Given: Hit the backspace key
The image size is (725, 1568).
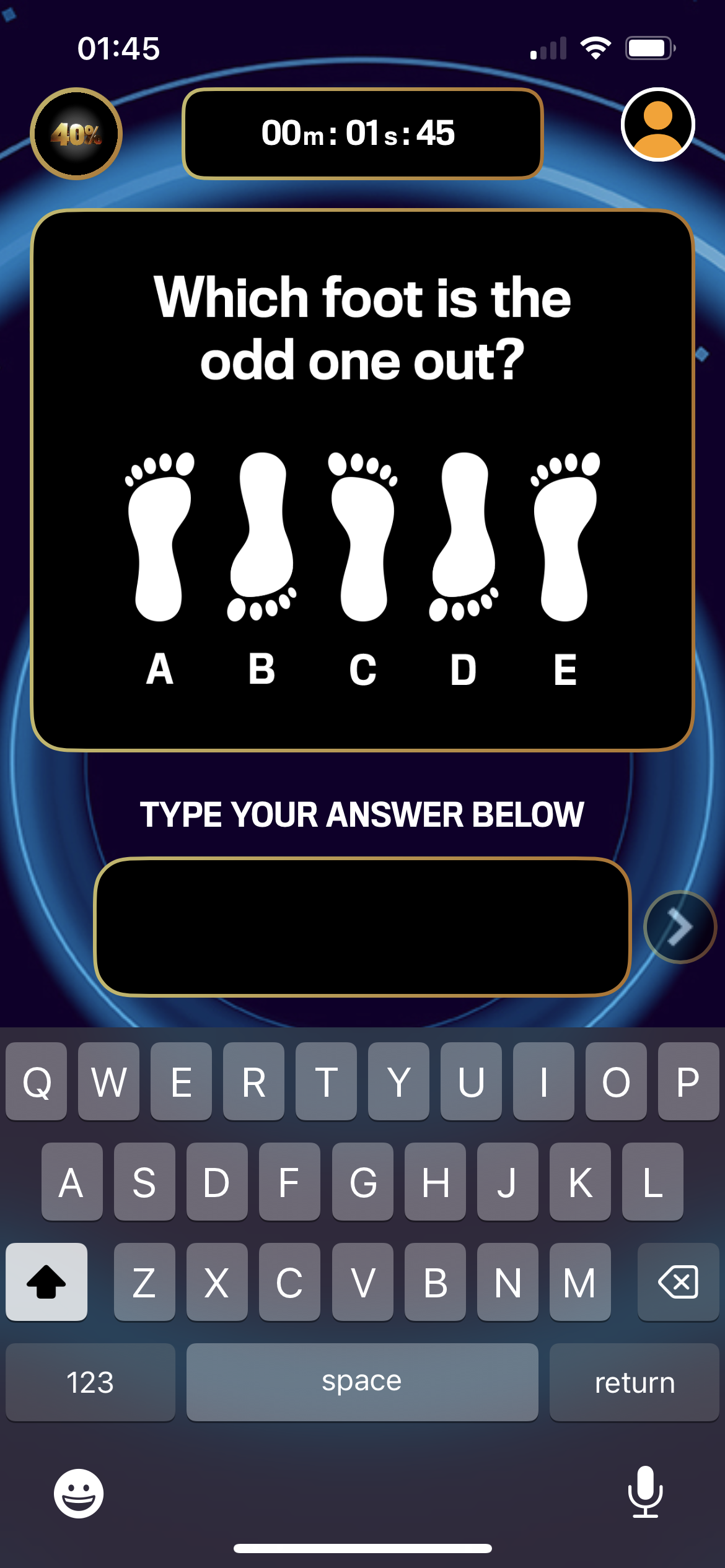Looking at the screenshot, I should (678, 1282).
